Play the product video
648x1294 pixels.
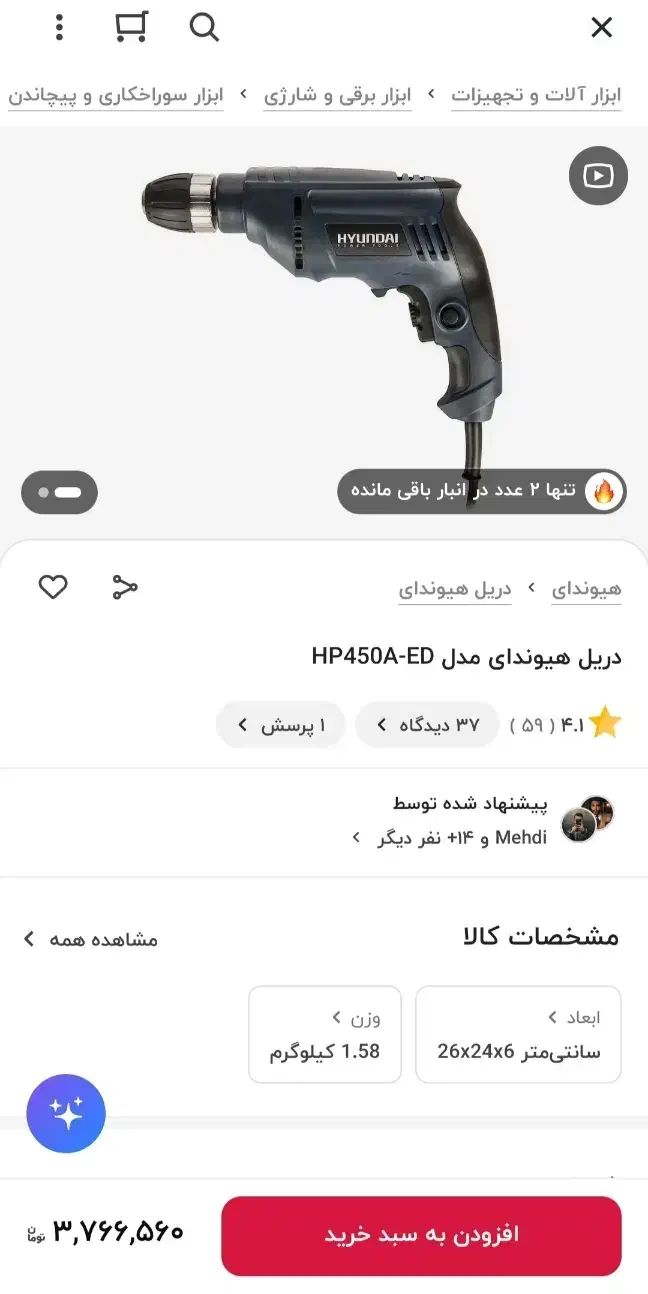[x=598, y=176]
